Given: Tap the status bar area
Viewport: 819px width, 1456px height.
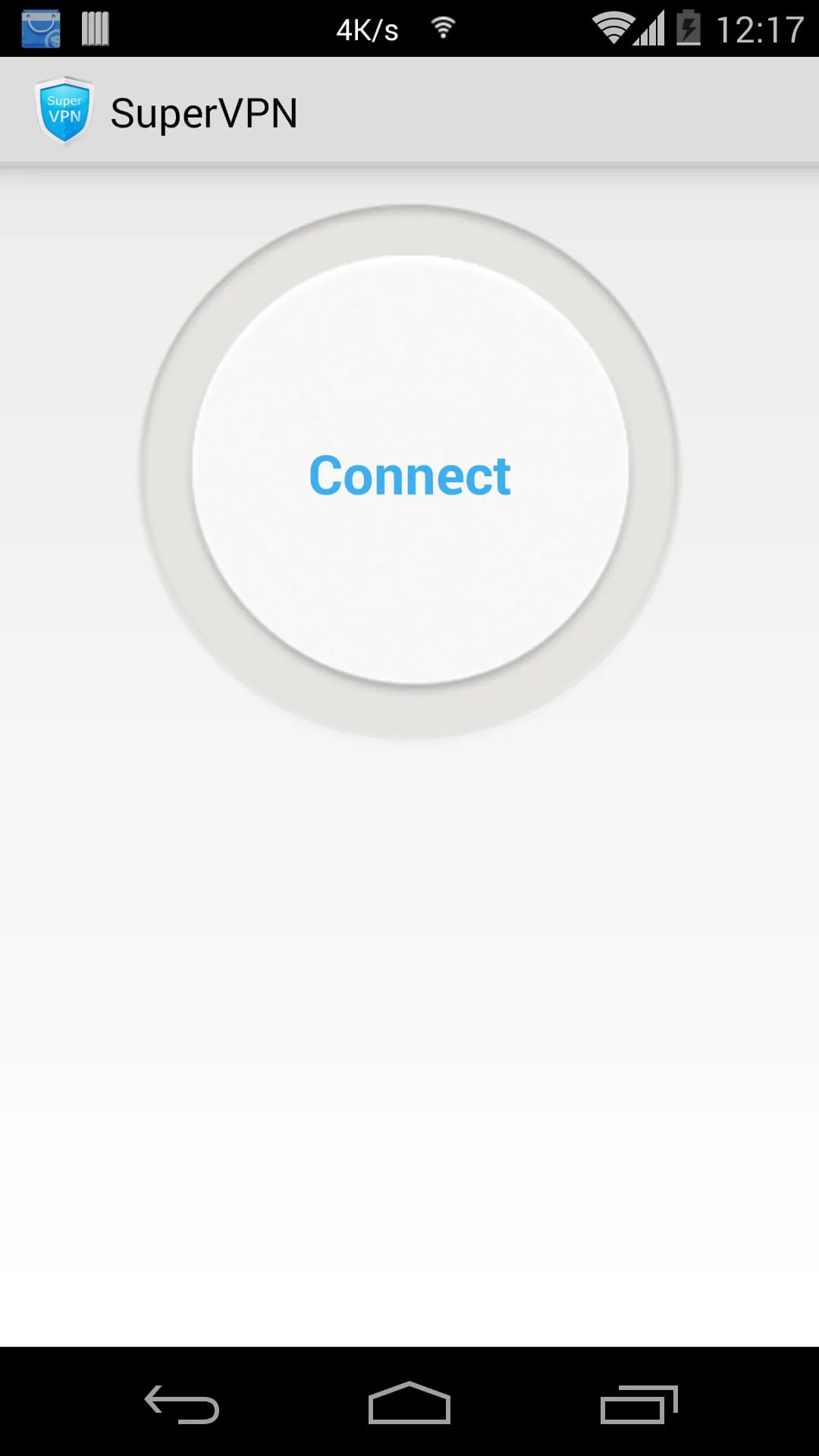Looking at the screenshot, I should pos(227,29).
